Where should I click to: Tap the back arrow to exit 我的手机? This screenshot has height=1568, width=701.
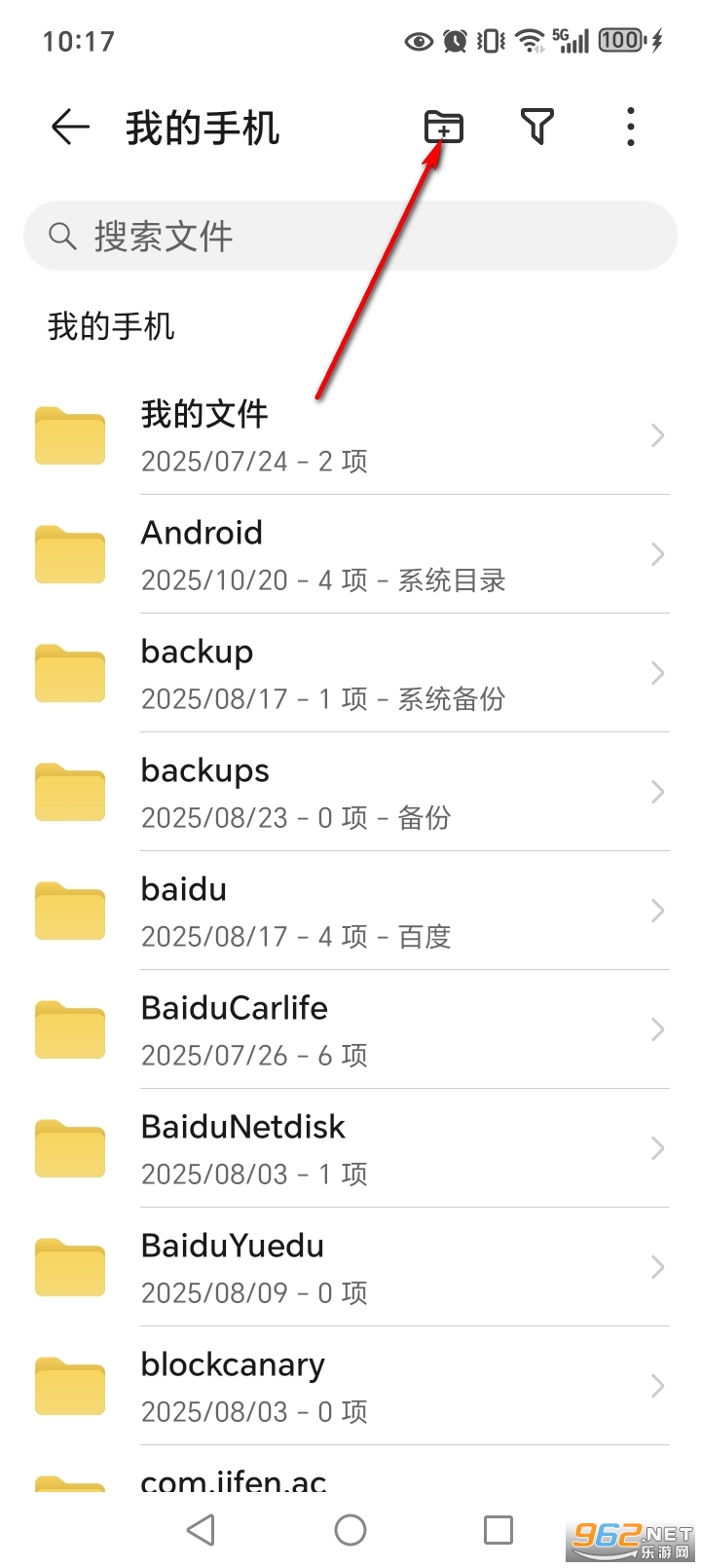(x=67, y=127)
